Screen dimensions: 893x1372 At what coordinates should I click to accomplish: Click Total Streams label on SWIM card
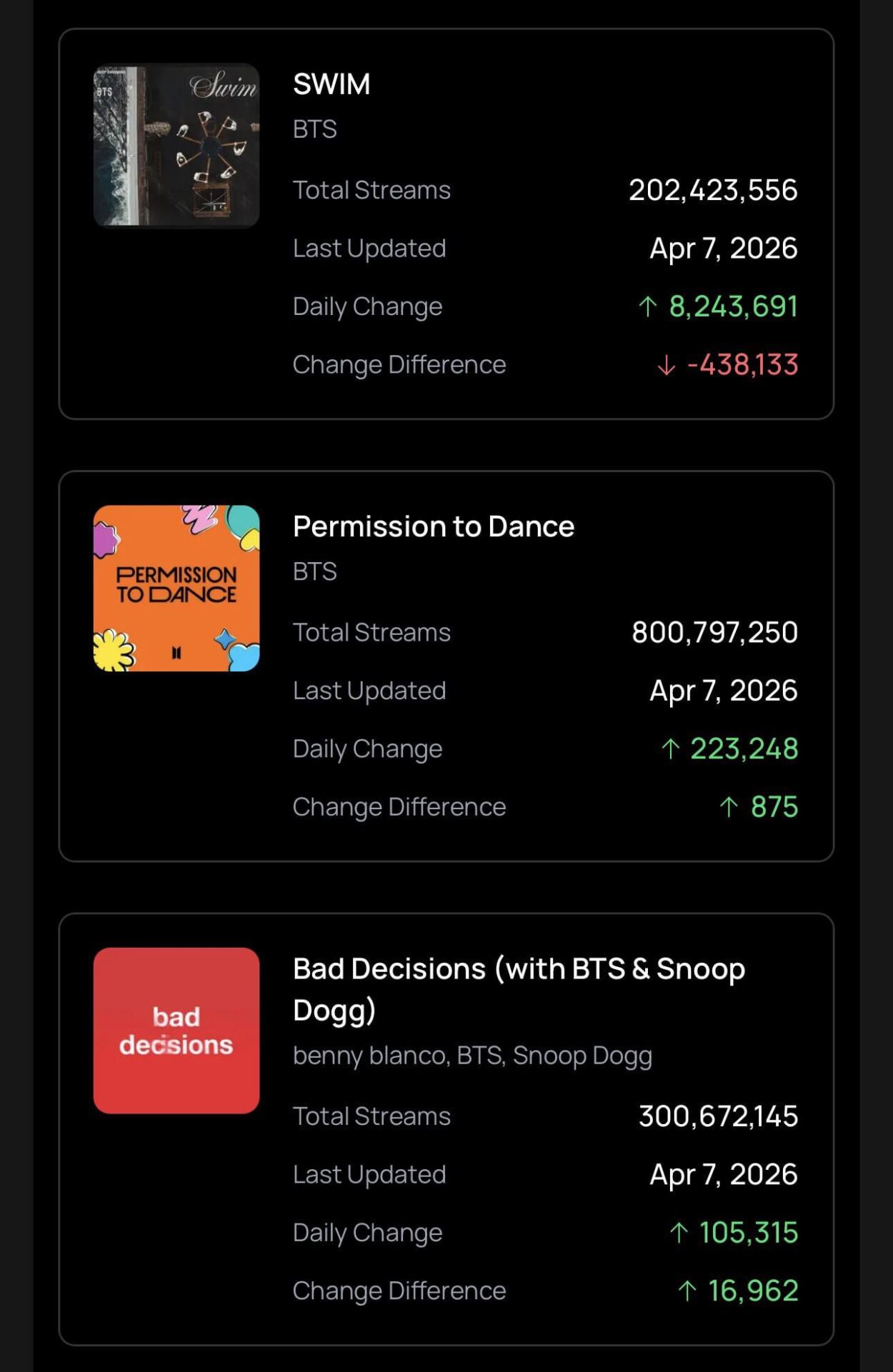pyautogui.click(x=371, y=189)
